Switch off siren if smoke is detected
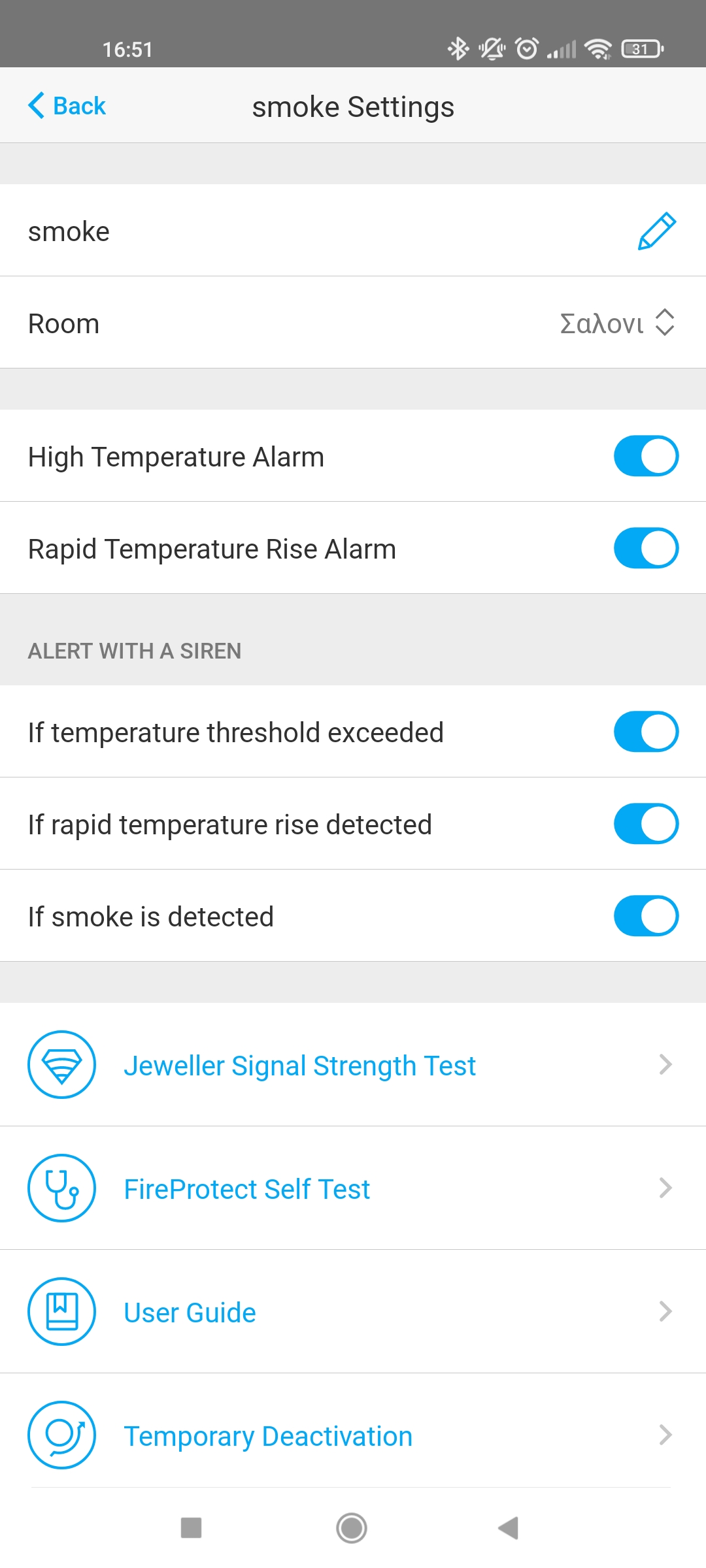Screen dimensions: 706x1568 coord(646,916)
